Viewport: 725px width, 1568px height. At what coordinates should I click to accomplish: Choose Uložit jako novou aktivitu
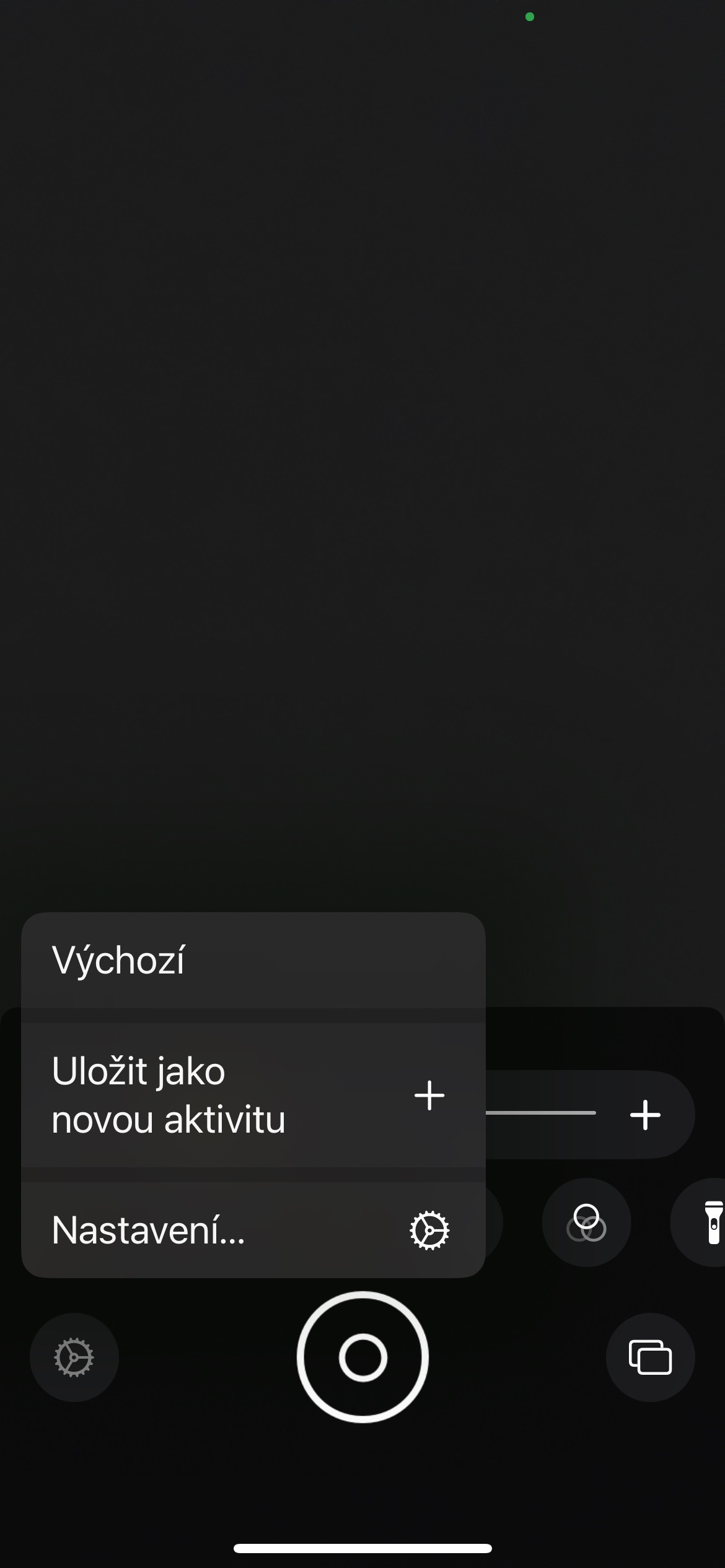tap(253, 1095)
